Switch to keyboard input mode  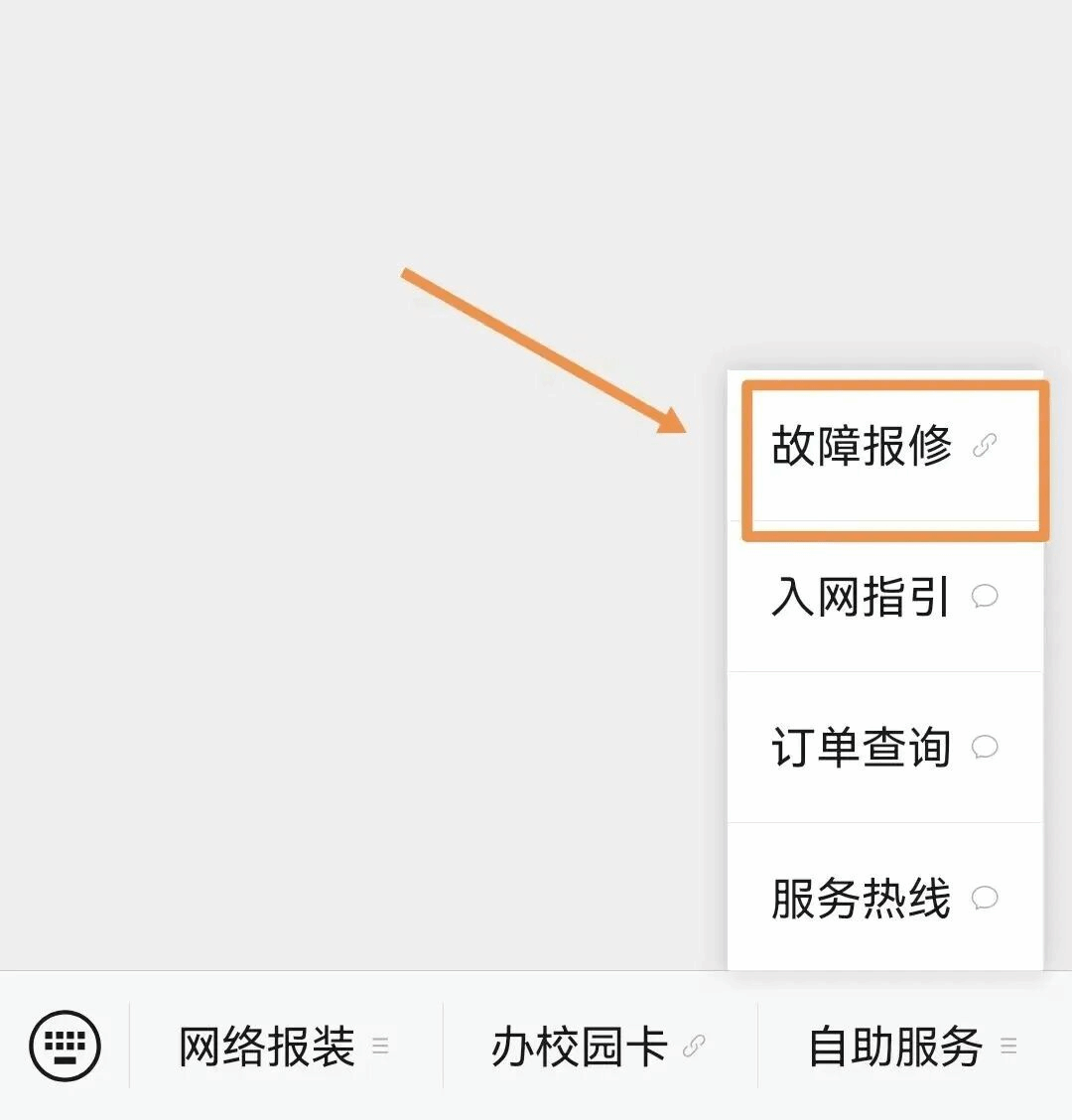65,1046
